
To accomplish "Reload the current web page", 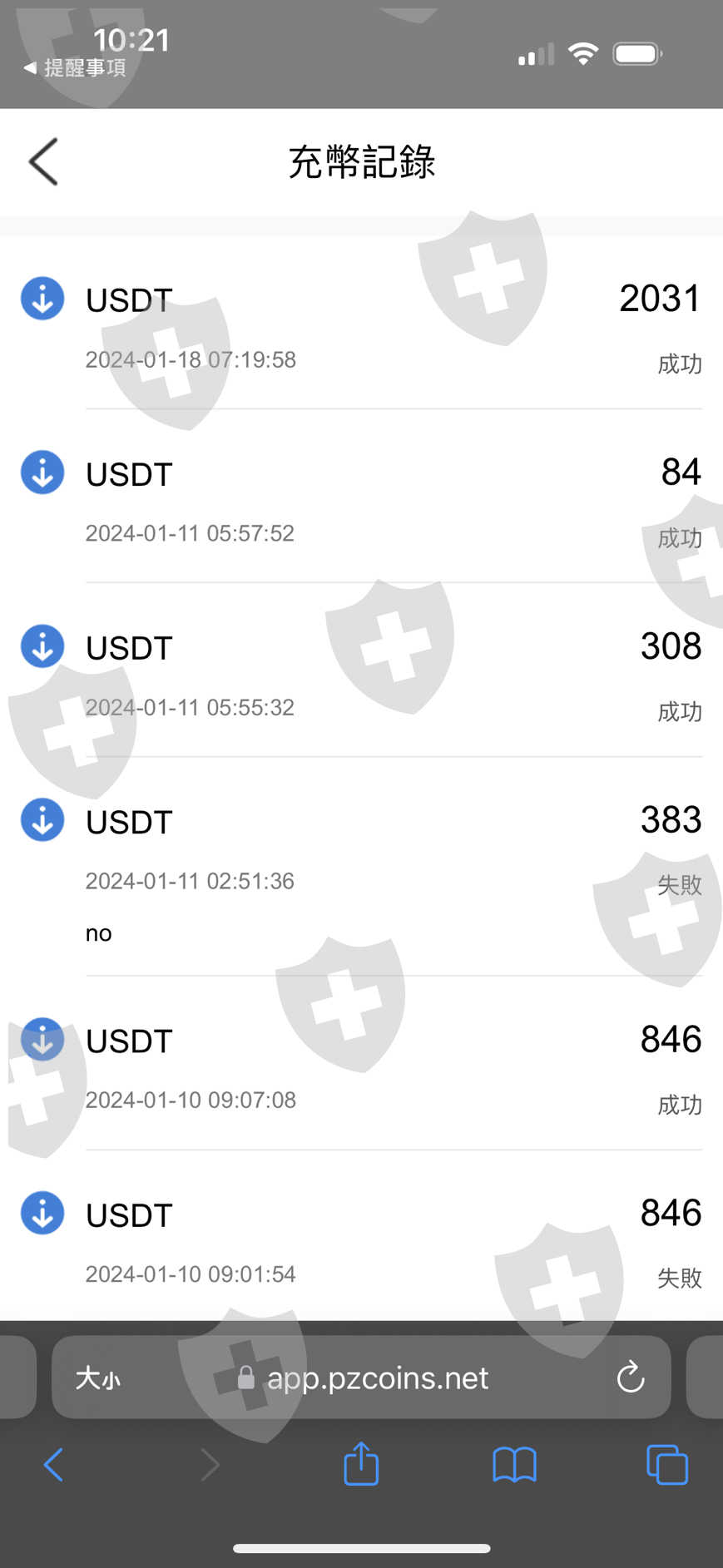I will click(631, 1378).
